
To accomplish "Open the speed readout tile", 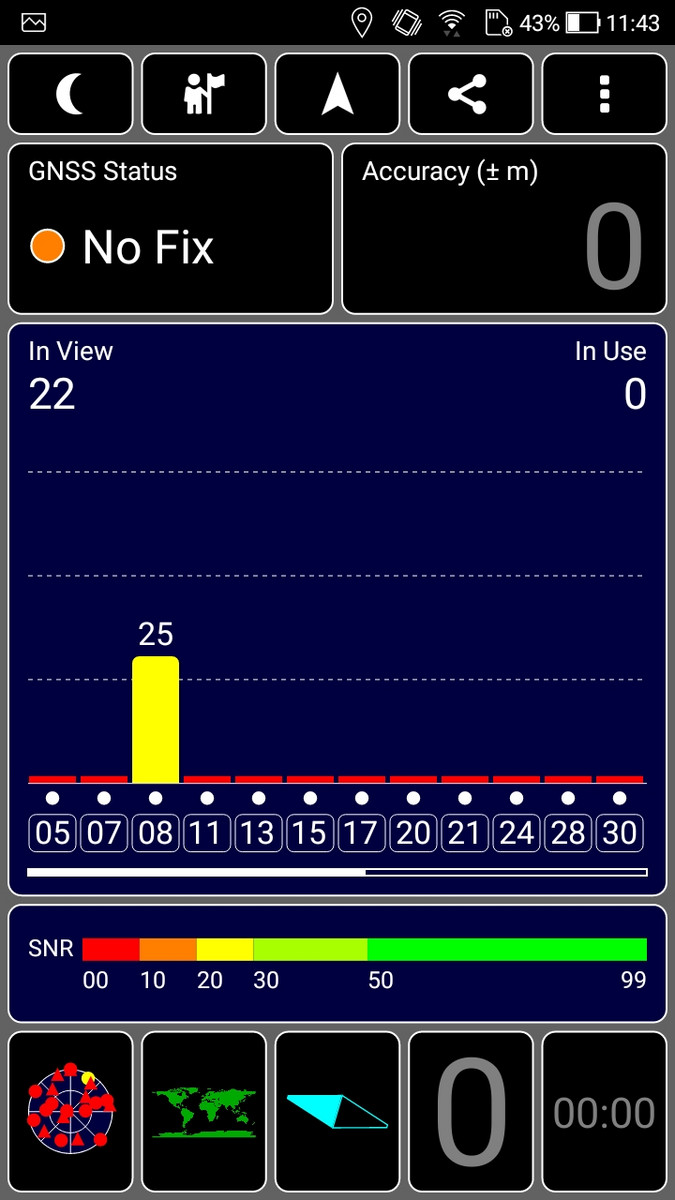I will point(470,1111).
